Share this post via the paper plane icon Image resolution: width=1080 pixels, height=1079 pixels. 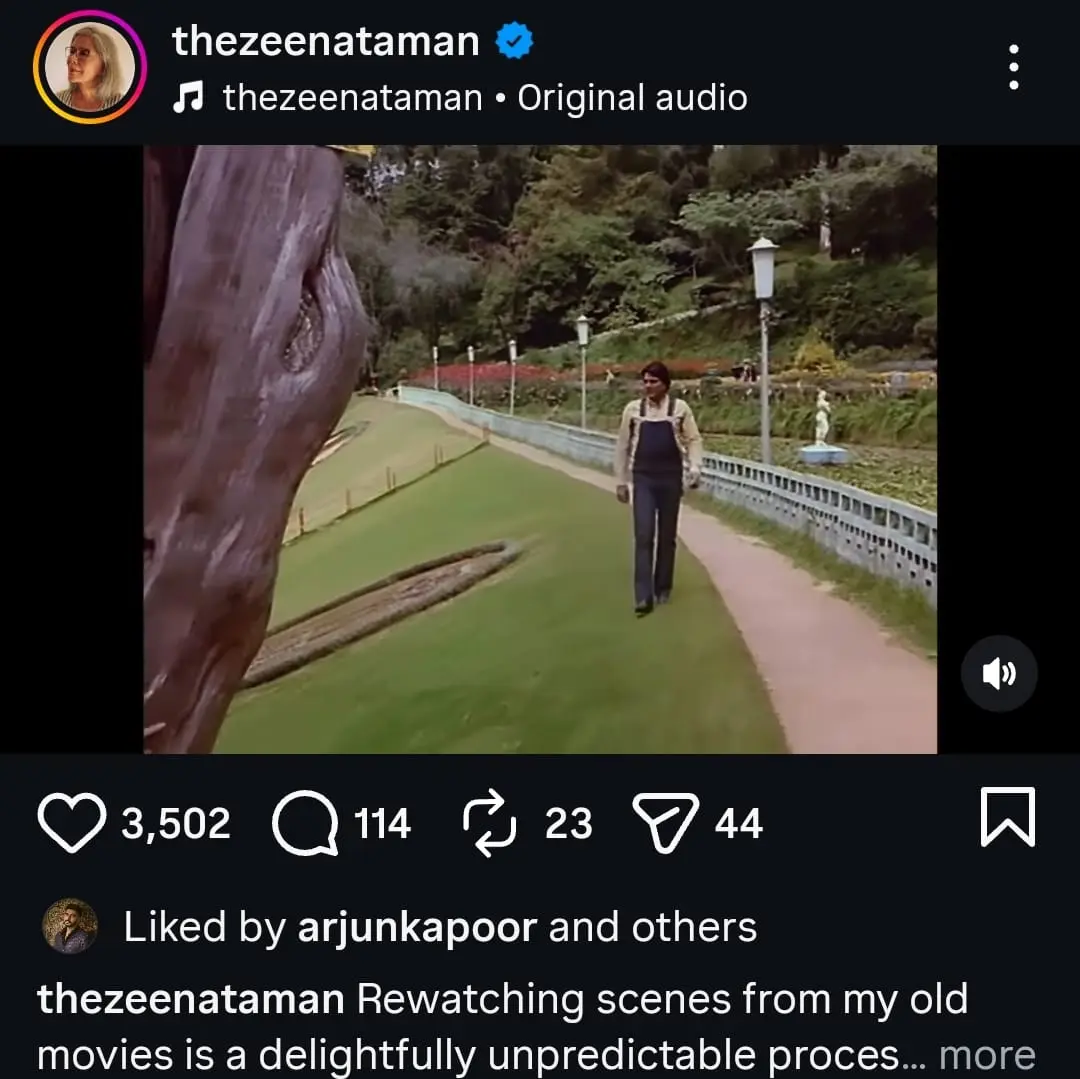coord(663,824)
